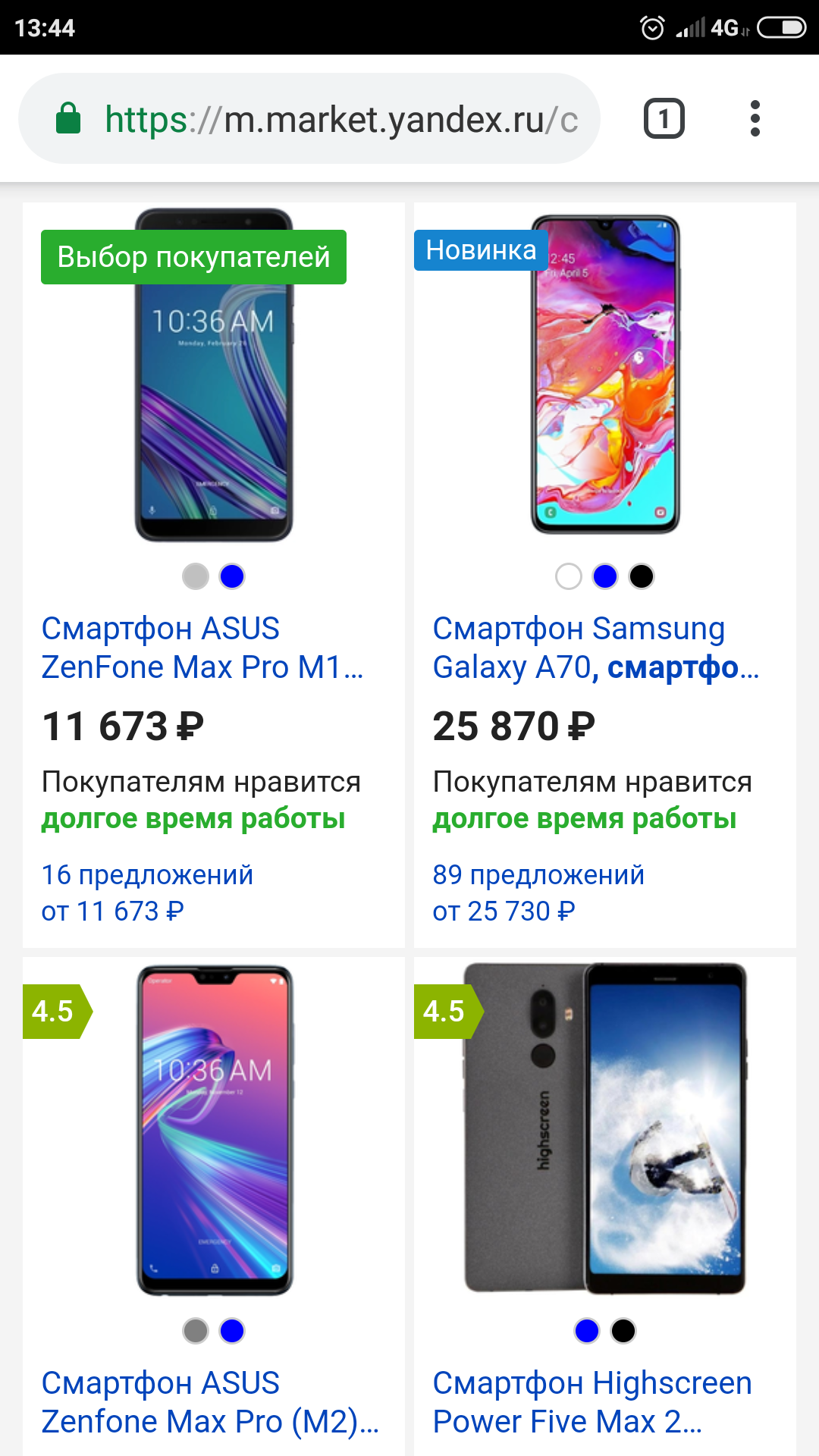Pick black color for Highscreen Power Five Max 2
Screen dimensions: 819x1456
[x=623, y=1331]
